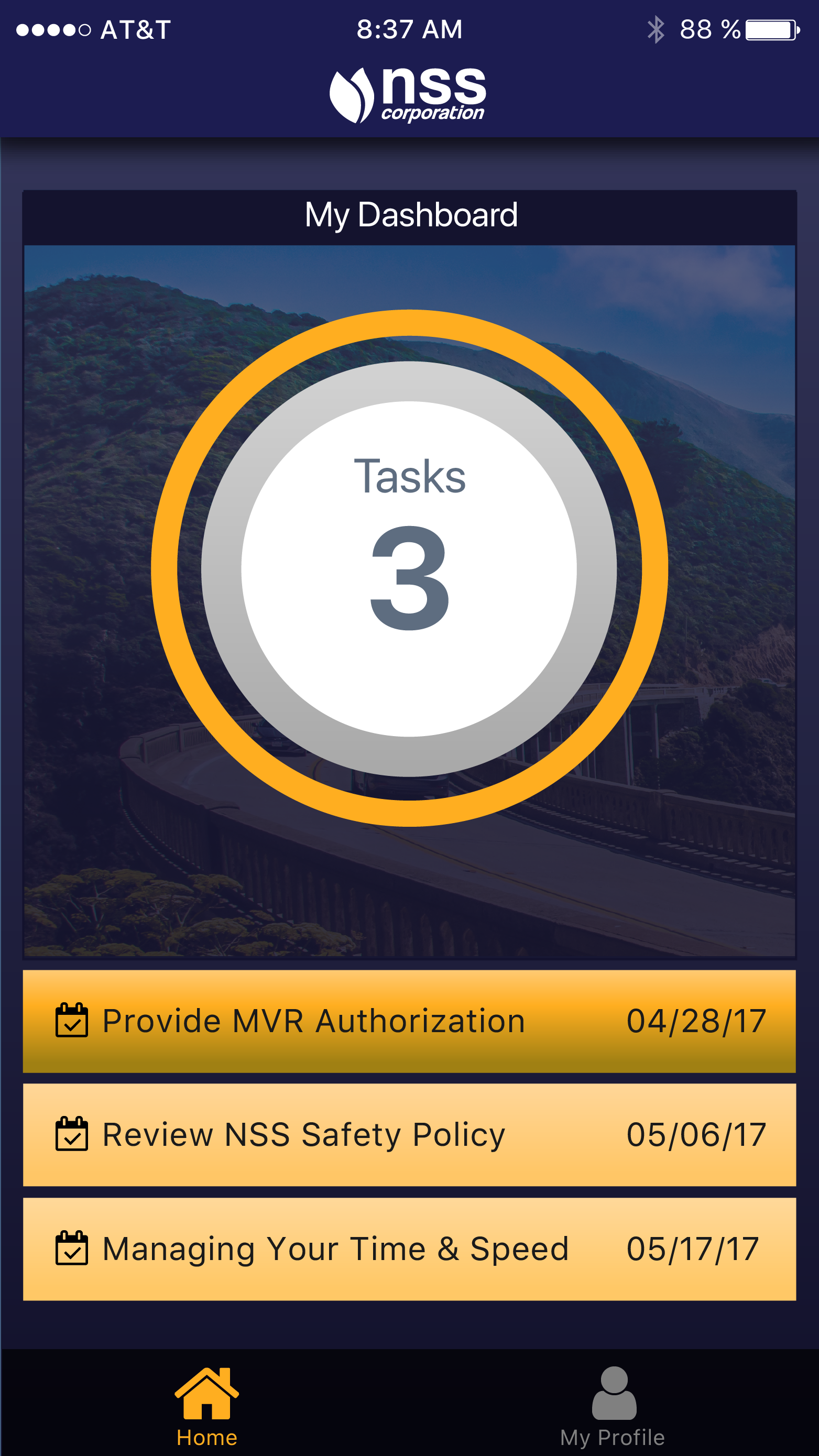This screenshot has height=1456, width=819.
Task: Switch to the My Profile tab
Action: click(613, 1405)
